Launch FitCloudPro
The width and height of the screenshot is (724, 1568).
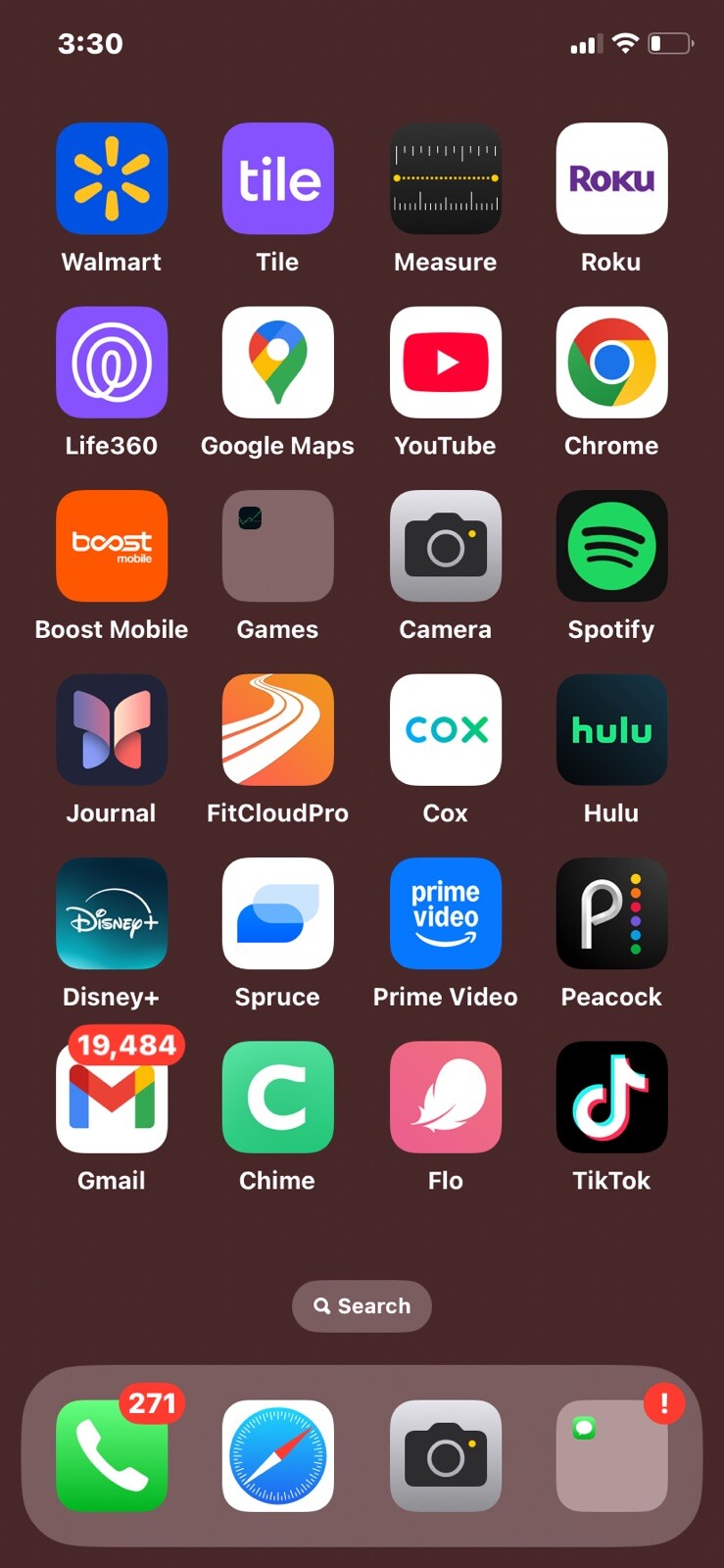(x=278, y=729)
